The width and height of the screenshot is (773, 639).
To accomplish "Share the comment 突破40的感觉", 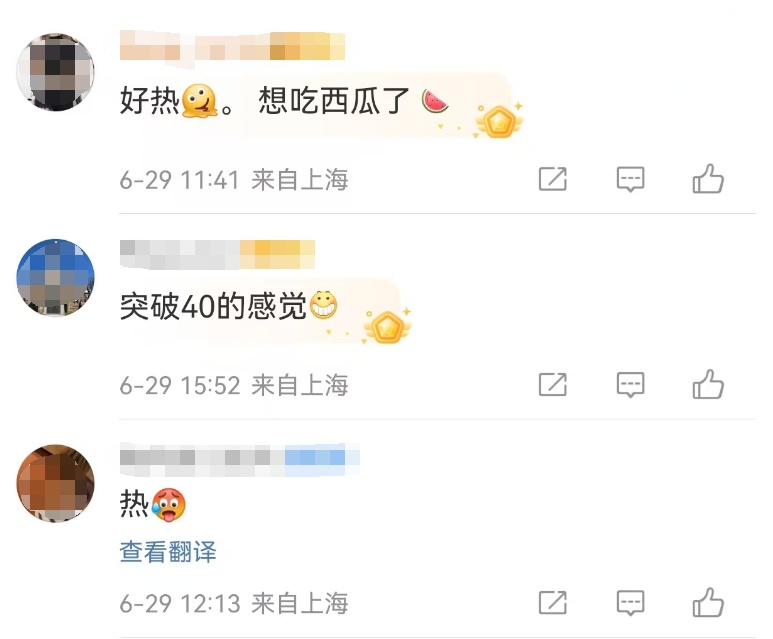I will click(x=552, y=384).
